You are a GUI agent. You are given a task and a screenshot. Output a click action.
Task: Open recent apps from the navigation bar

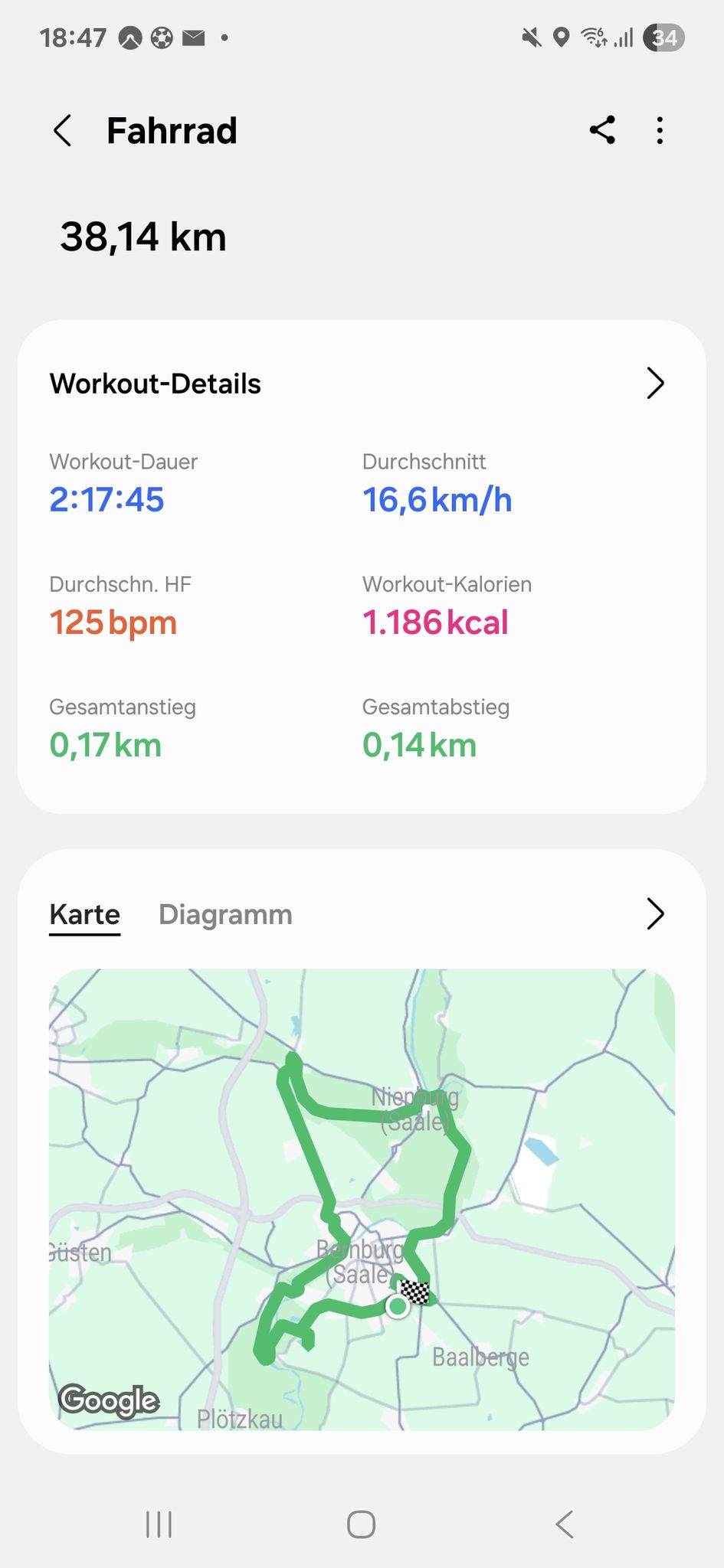[159, 1524]
